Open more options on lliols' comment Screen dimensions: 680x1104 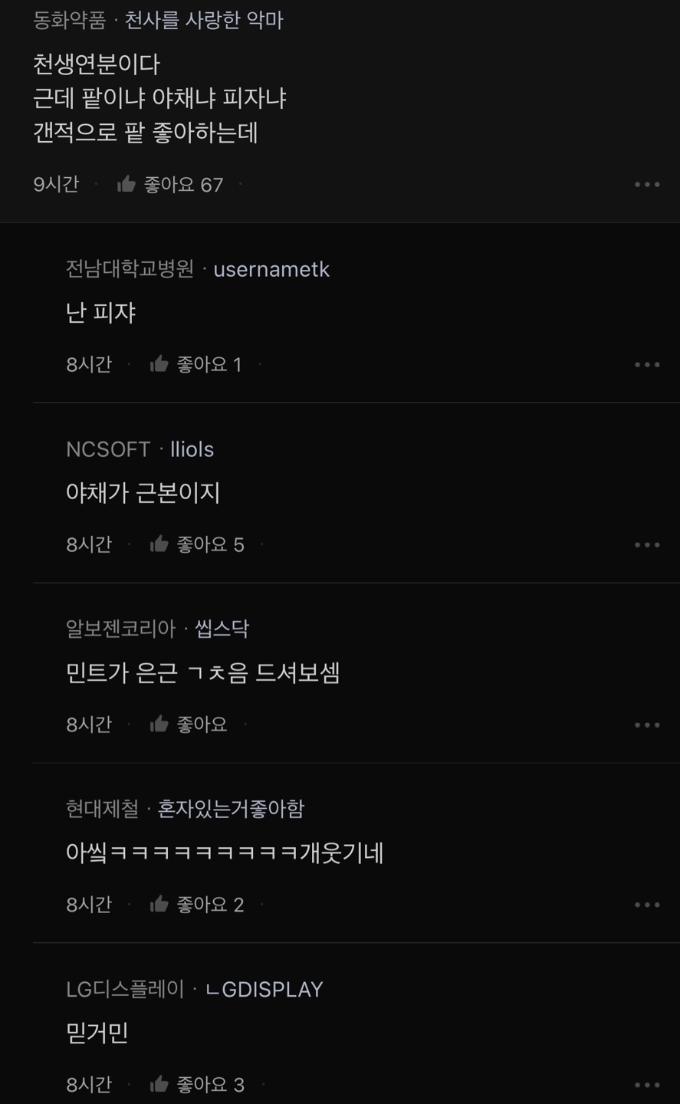647,545
